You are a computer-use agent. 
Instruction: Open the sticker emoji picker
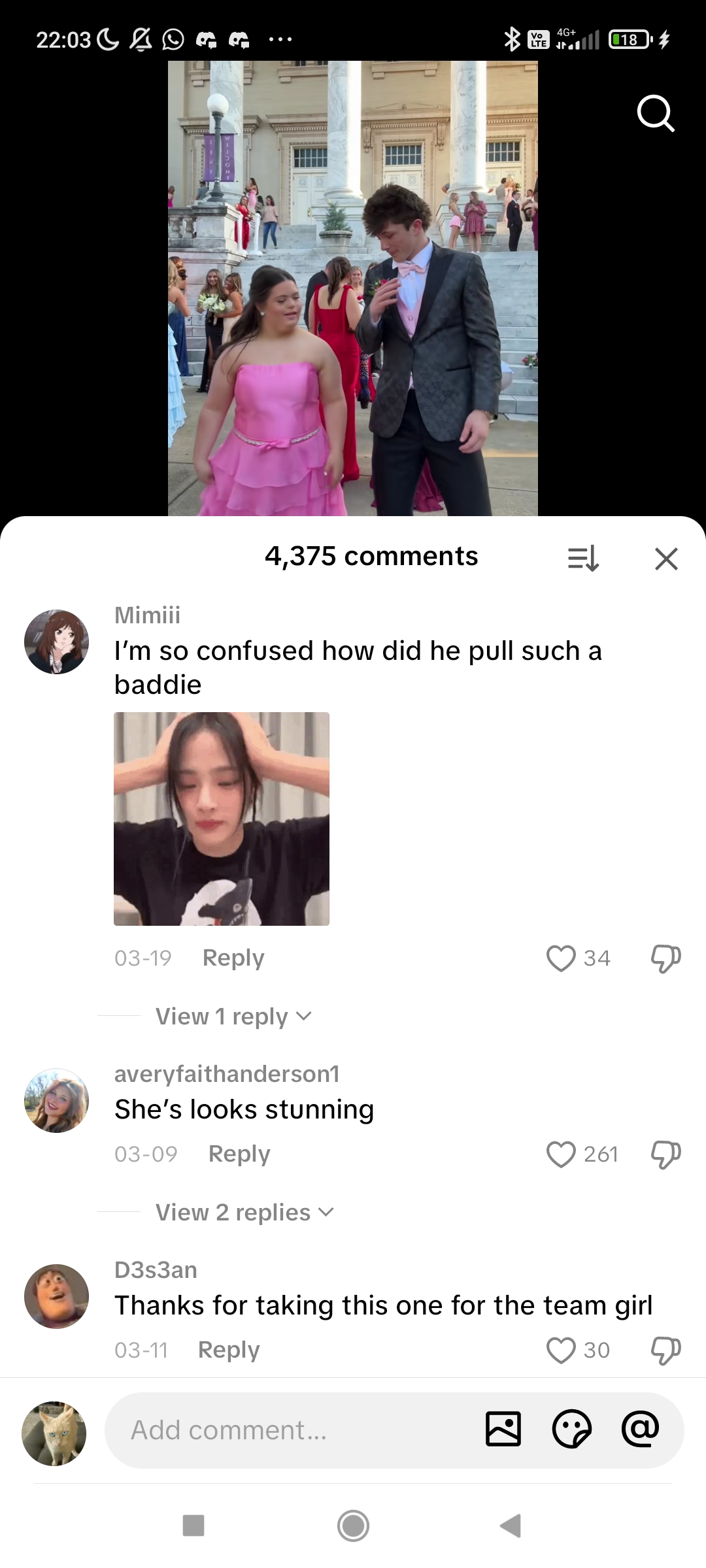point(571,1429)
